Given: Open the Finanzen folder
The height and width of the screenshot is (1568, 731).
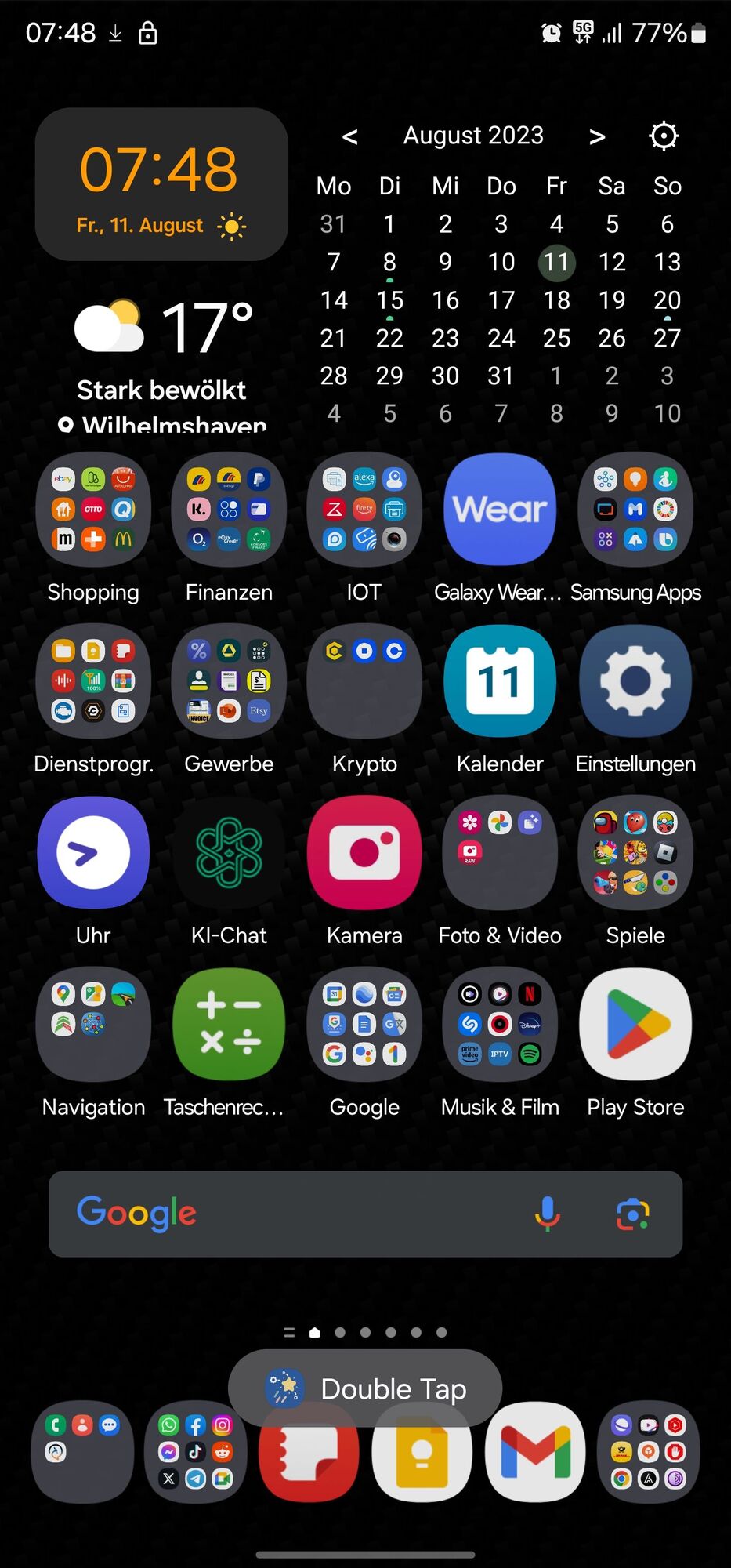Looking at the screenshot, I should pos(228,510).
